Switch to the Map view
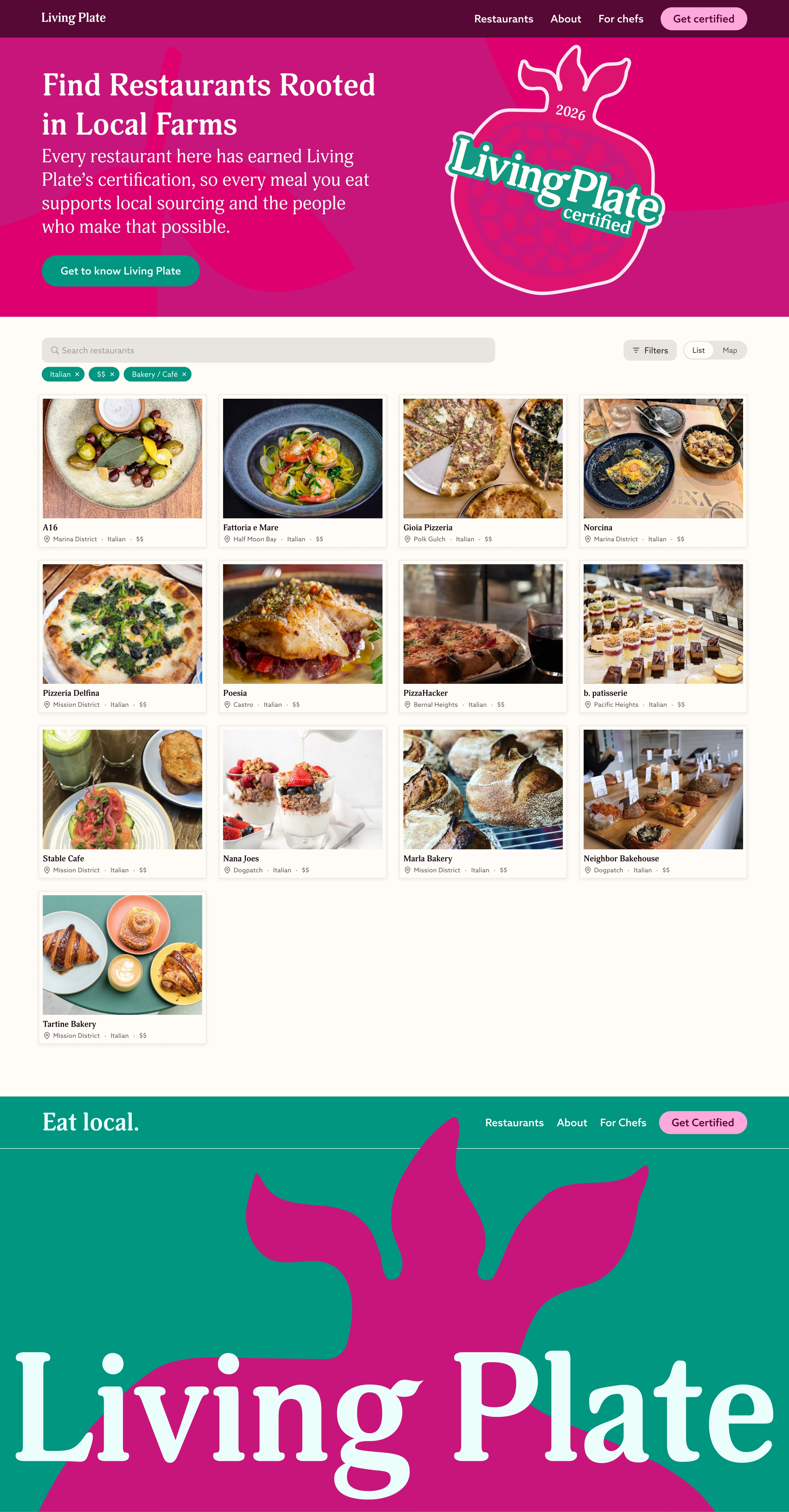Image resolution: width=789 pixels, height=1512 pixels. [730, 350]
